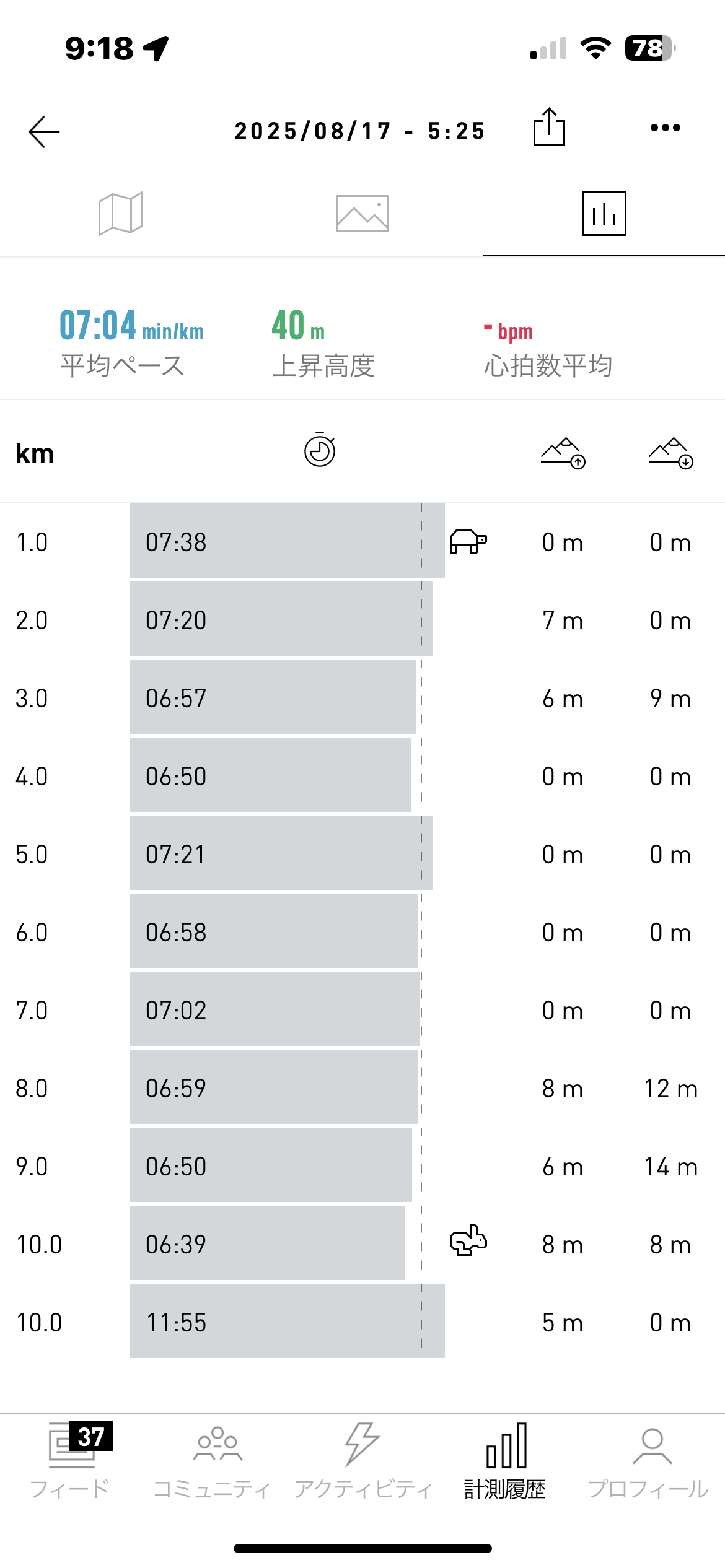Share this activity
Image resolution: width=725 pixels, height=1568 pixels.
(x=549, y=127)
